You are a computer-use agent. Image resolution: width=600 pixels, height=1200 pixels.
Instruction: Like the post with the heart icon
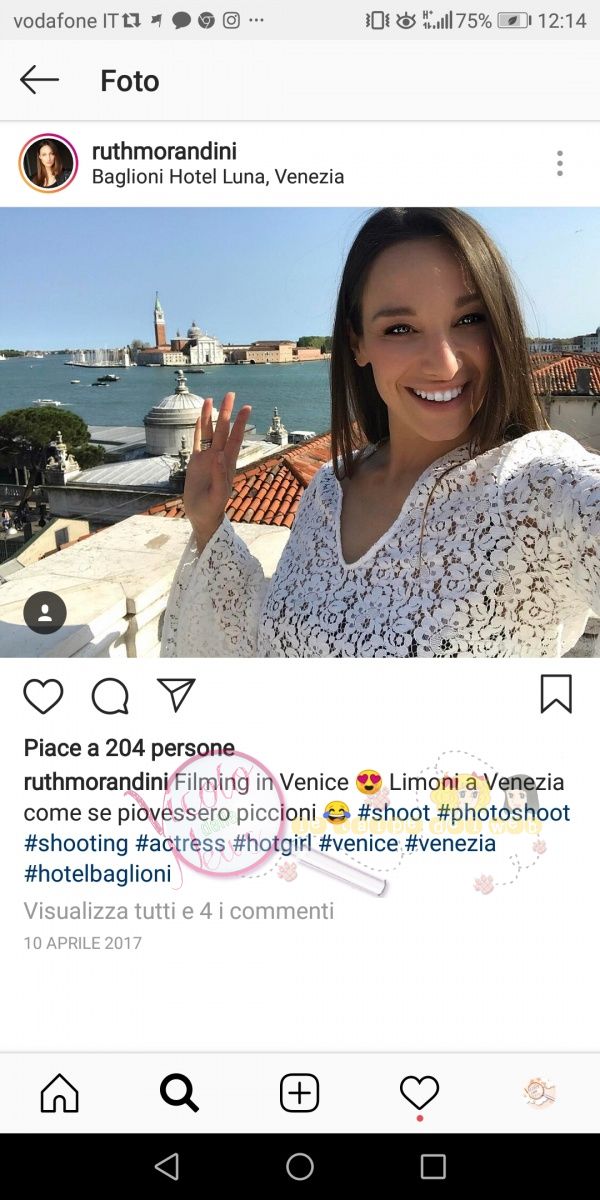(43, 696)
